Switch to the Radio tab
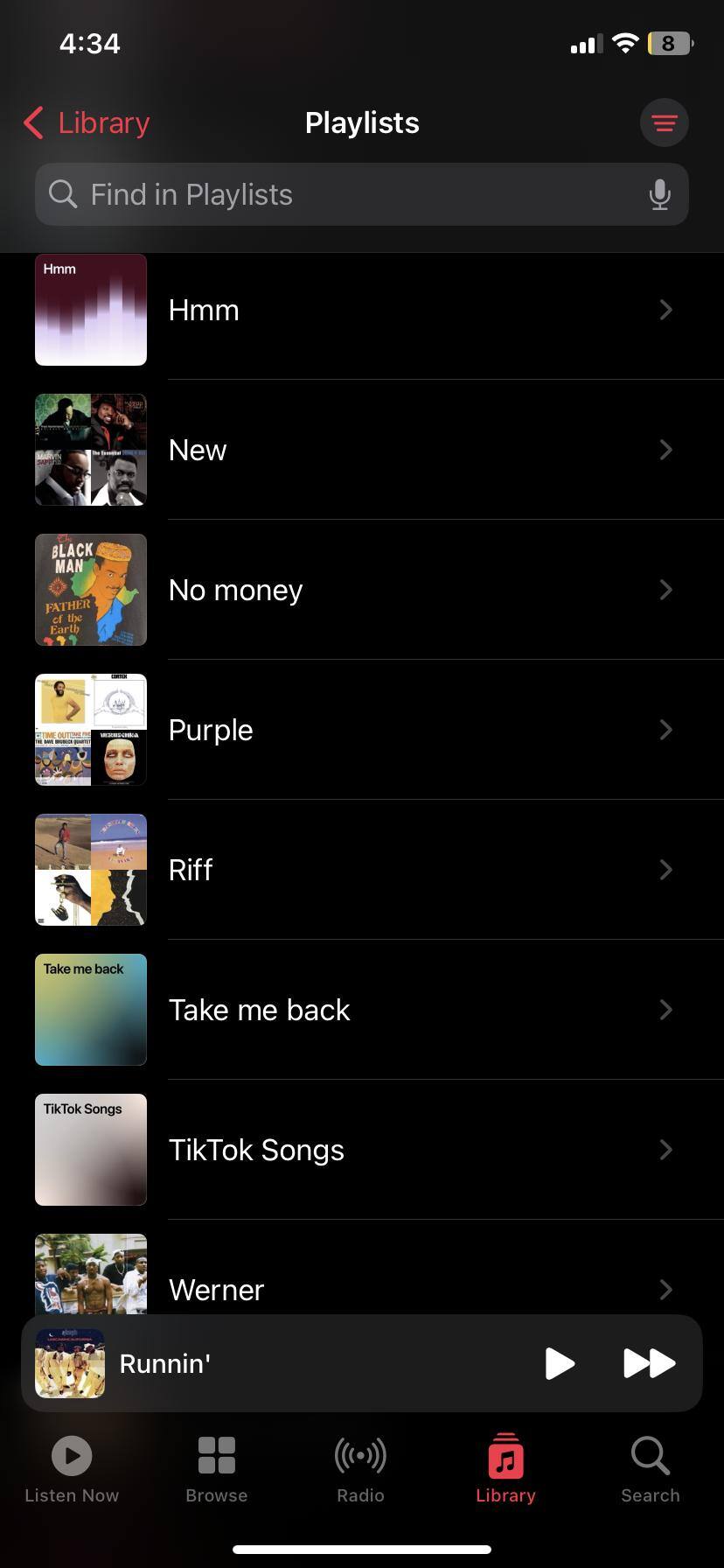 (360, 1470)
